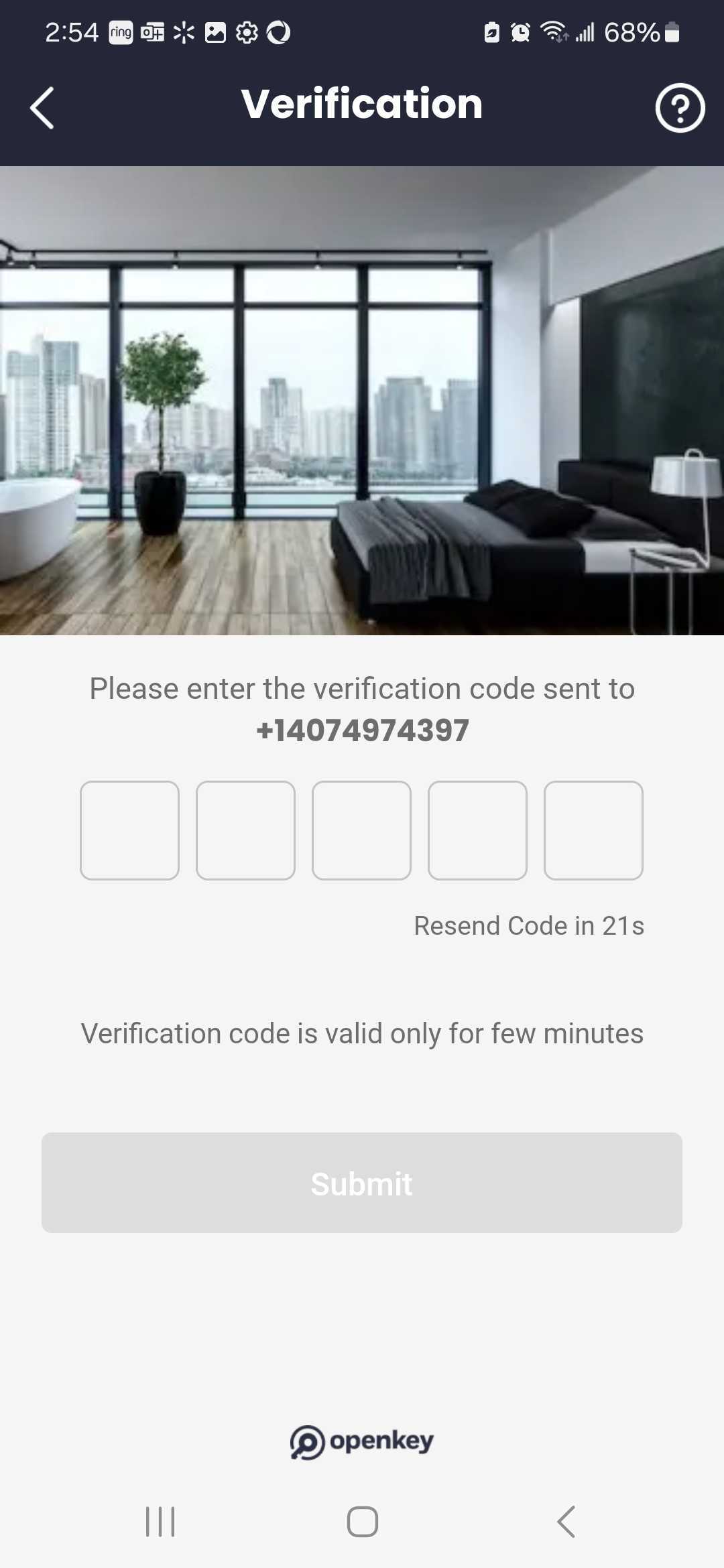Screen dimensions: 724x1568
Task: Focus the first verification code box
Action: click(x=129, y=830)
